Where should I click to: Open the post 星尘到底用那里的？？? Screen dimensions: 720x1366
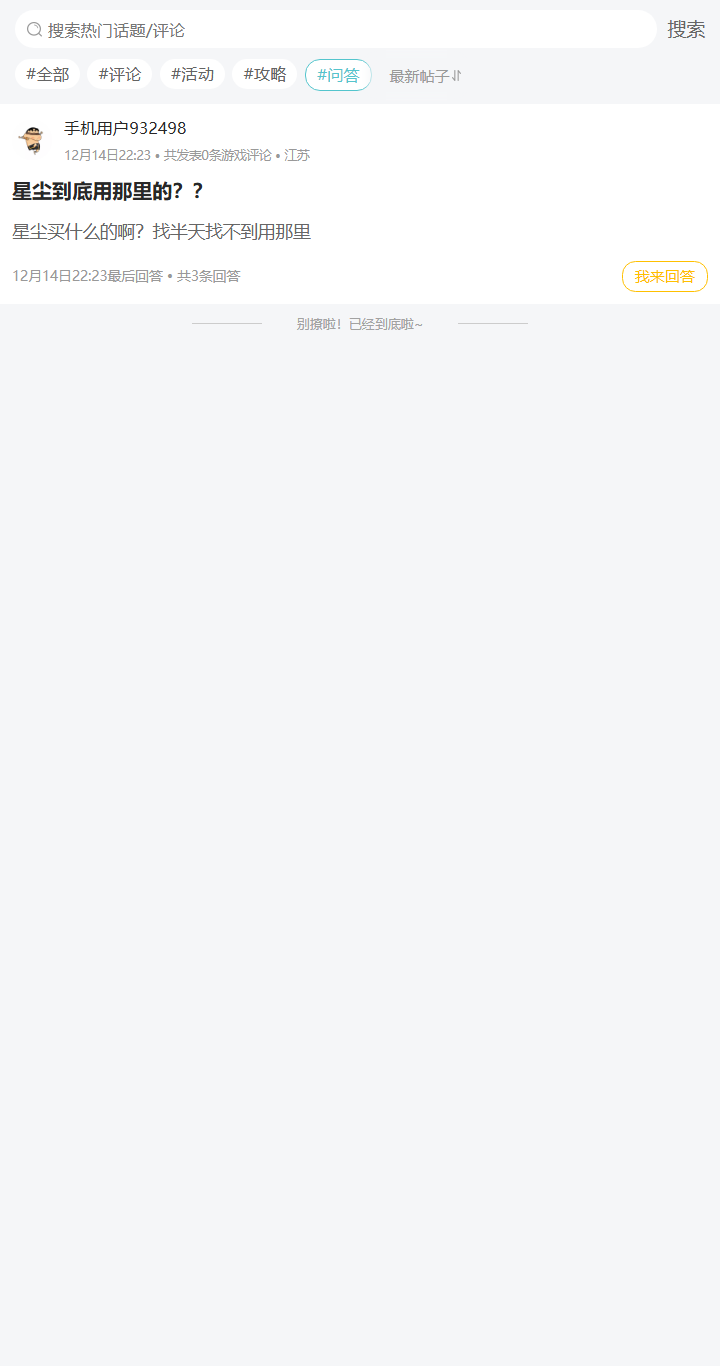coord(108,191)
